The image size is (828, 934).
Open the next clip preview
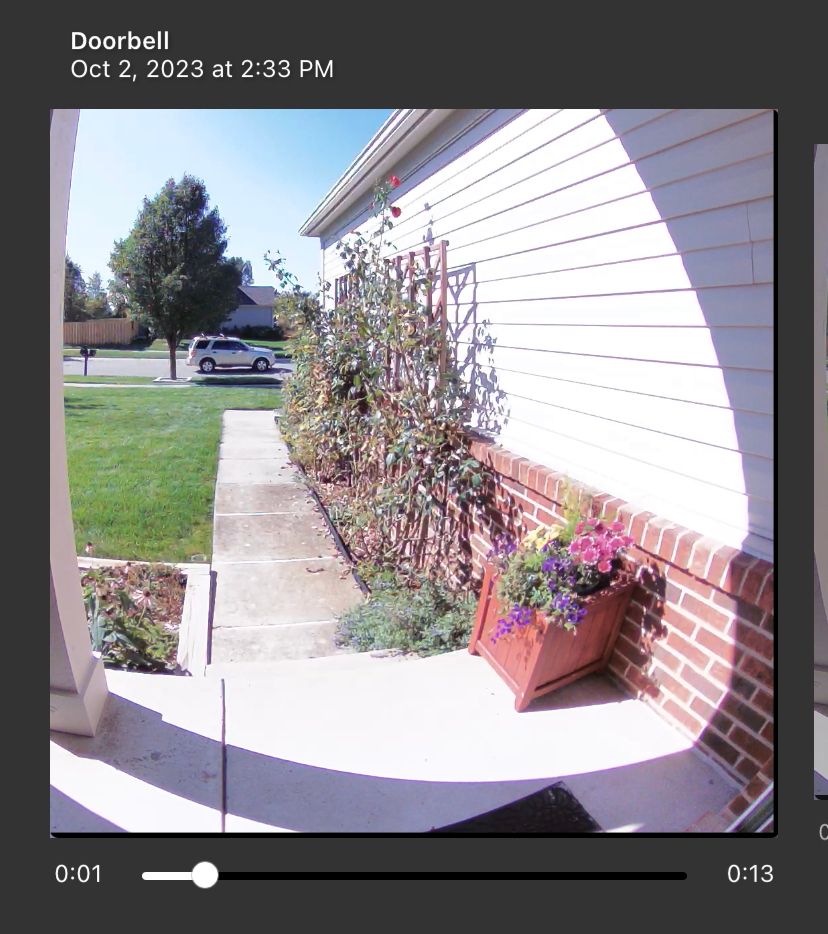[820, 470]
